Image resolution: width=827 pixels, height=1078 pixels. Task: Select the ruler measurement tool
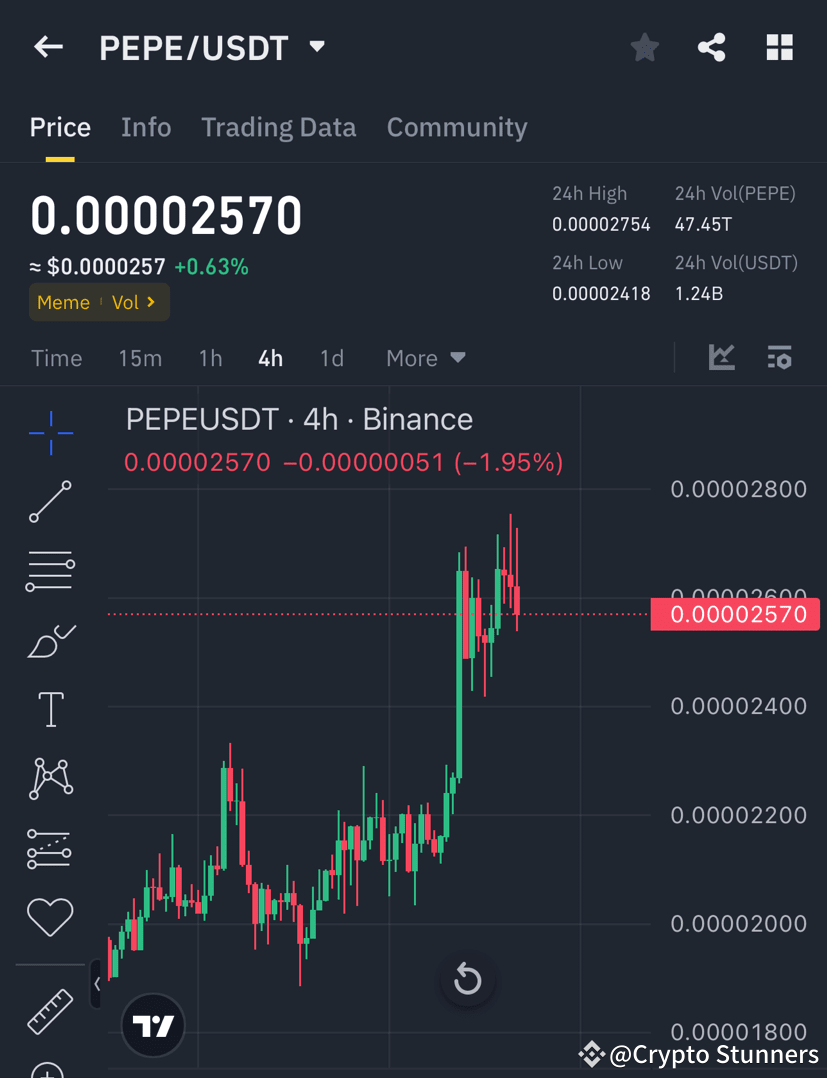(50, 1011)
